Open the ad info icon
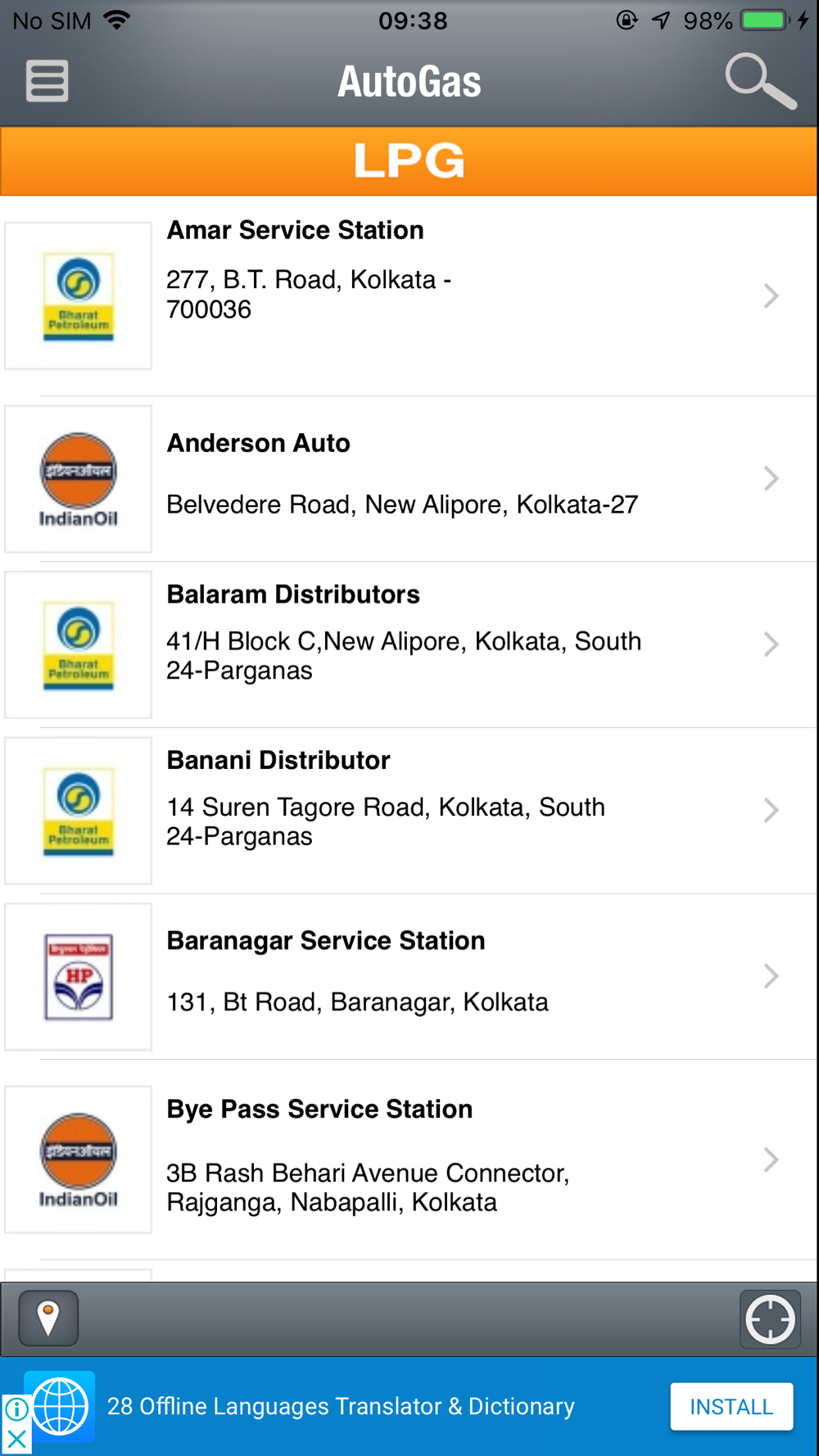819x1456 pixels. [16, 1409]
